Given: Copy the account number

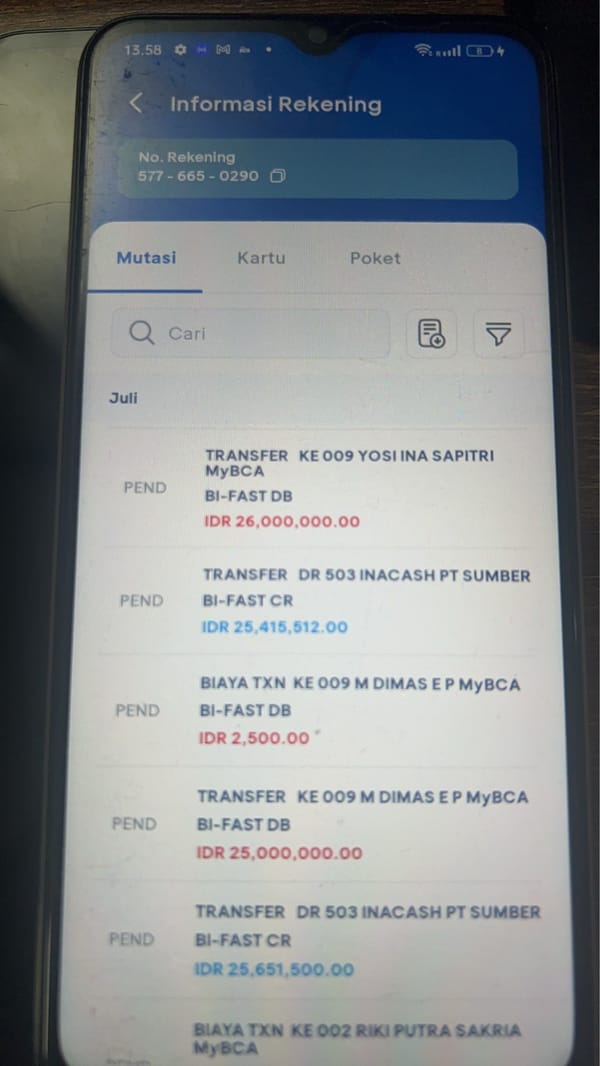Looking at the screenshot, I should coord(277,177).
